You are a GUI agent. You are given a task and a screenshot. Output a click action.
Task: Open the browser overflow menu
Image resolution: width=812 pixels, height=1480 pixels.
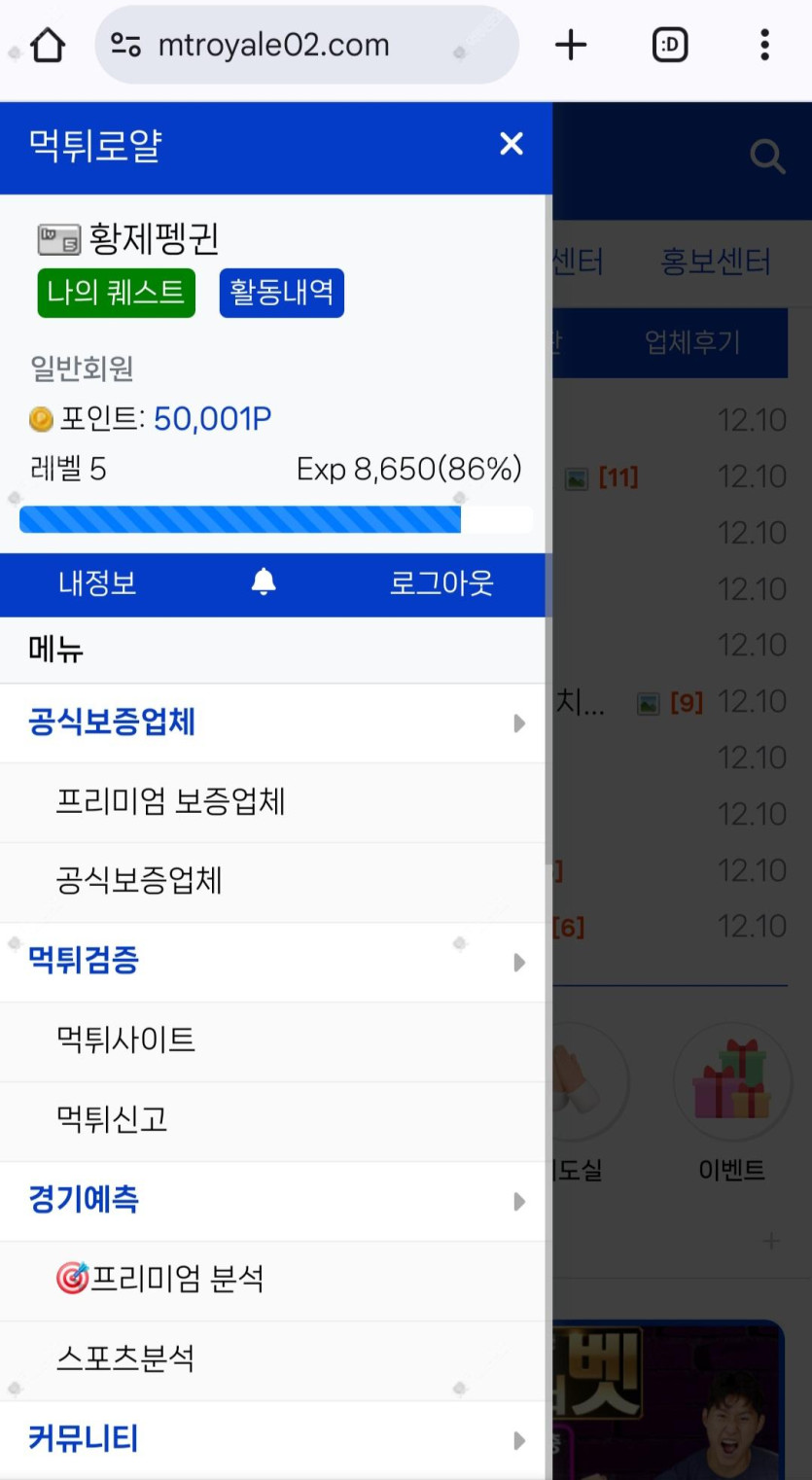coord(765,45)
